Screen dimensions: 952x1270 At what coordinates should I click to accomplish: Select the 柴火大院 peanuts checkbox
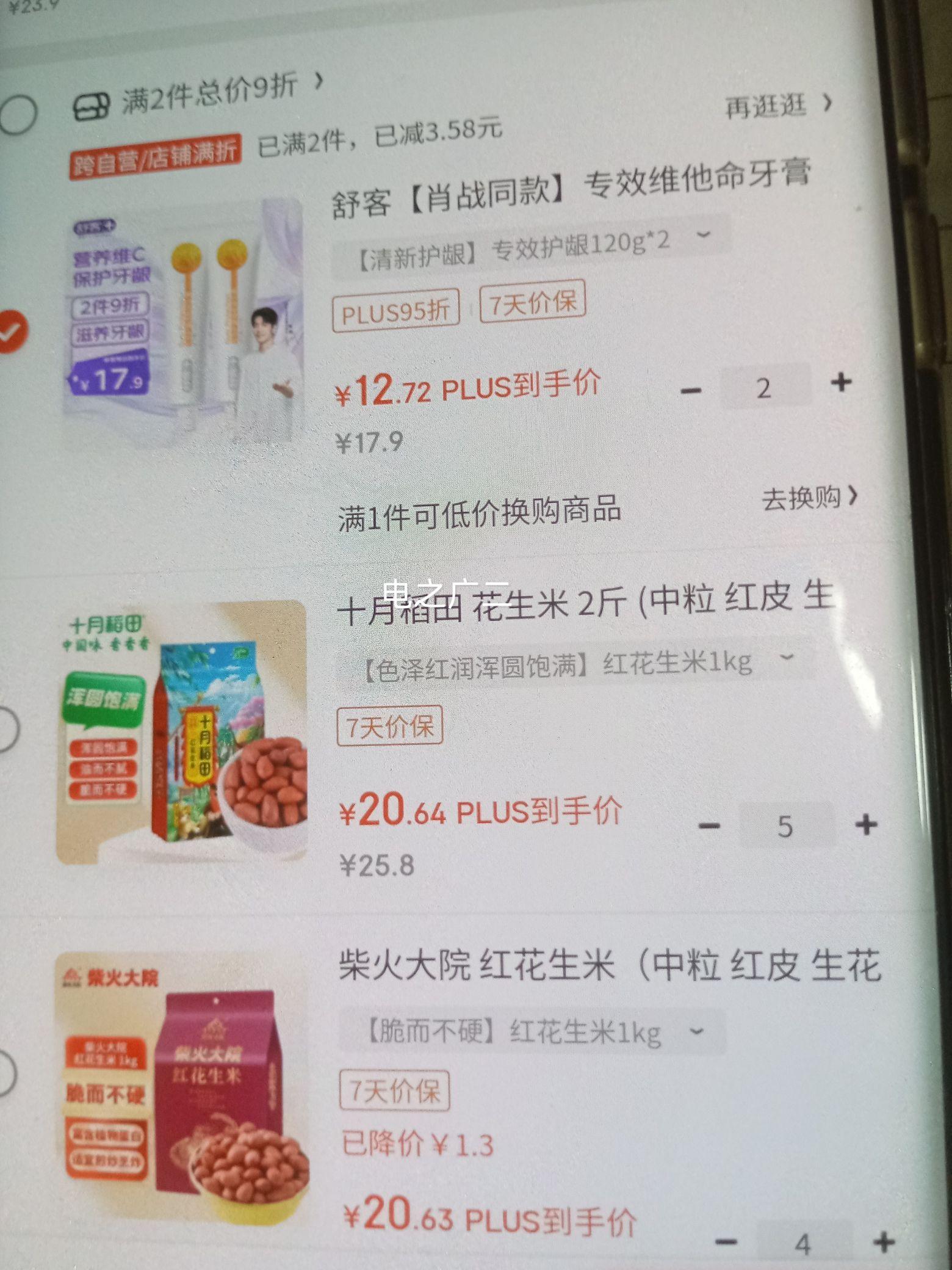[6, 1073]
